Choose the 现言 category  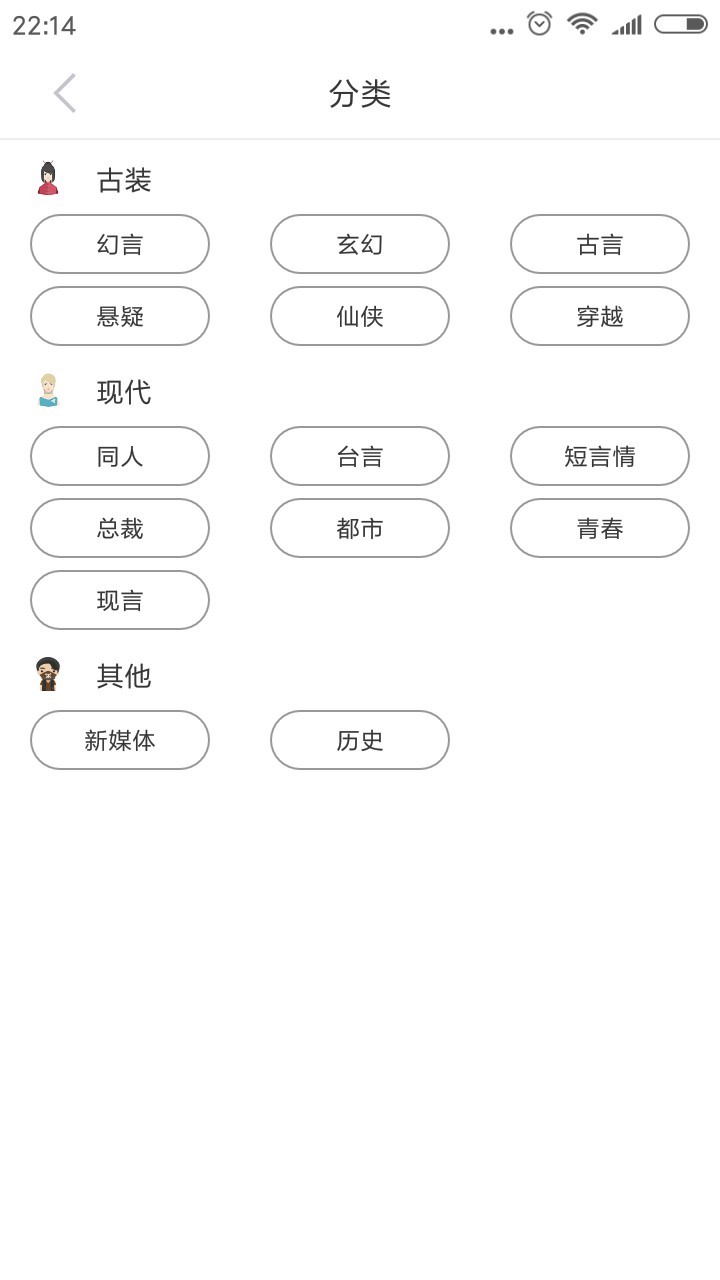pos(120,600)
